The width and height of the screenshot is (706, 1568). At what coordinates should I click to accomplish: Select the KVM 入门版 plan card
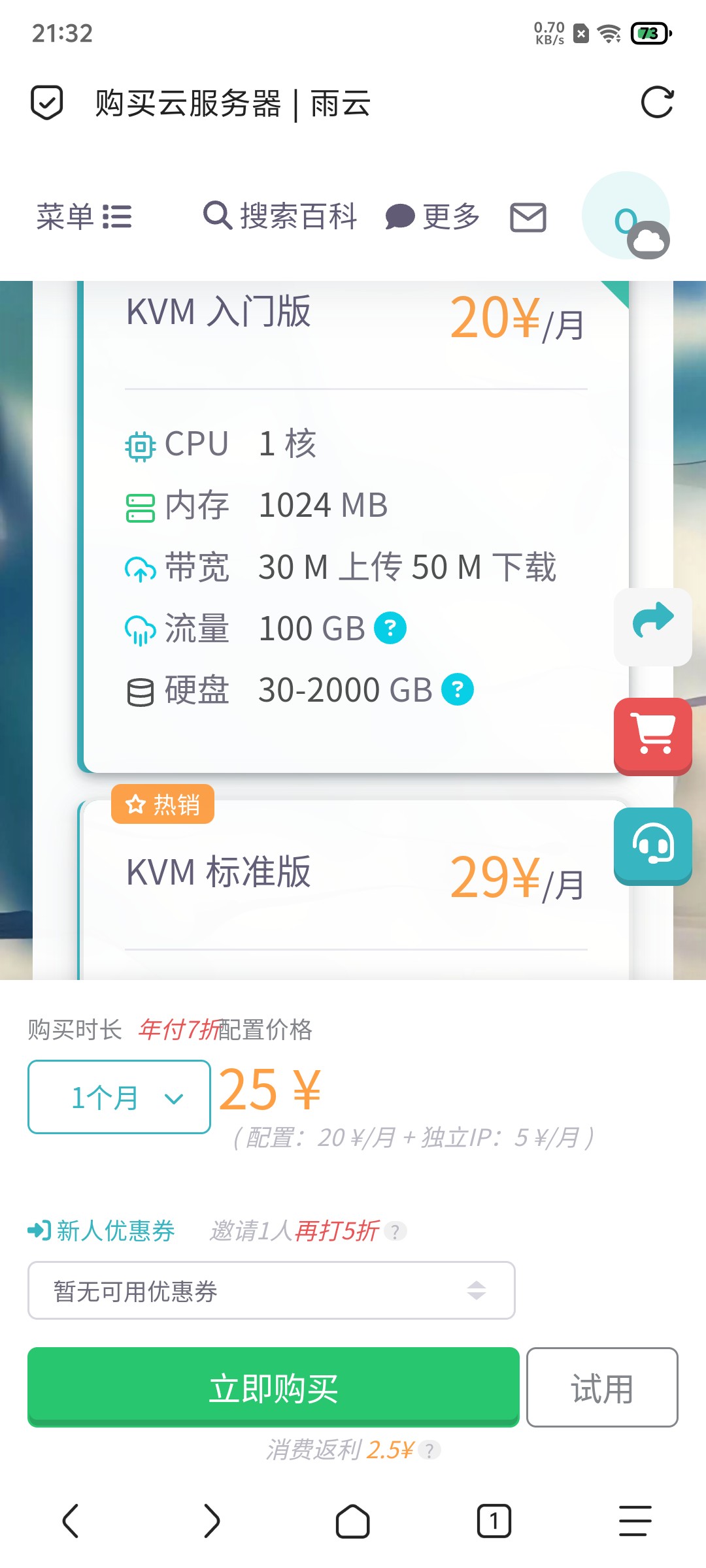[x=353, y=526]
